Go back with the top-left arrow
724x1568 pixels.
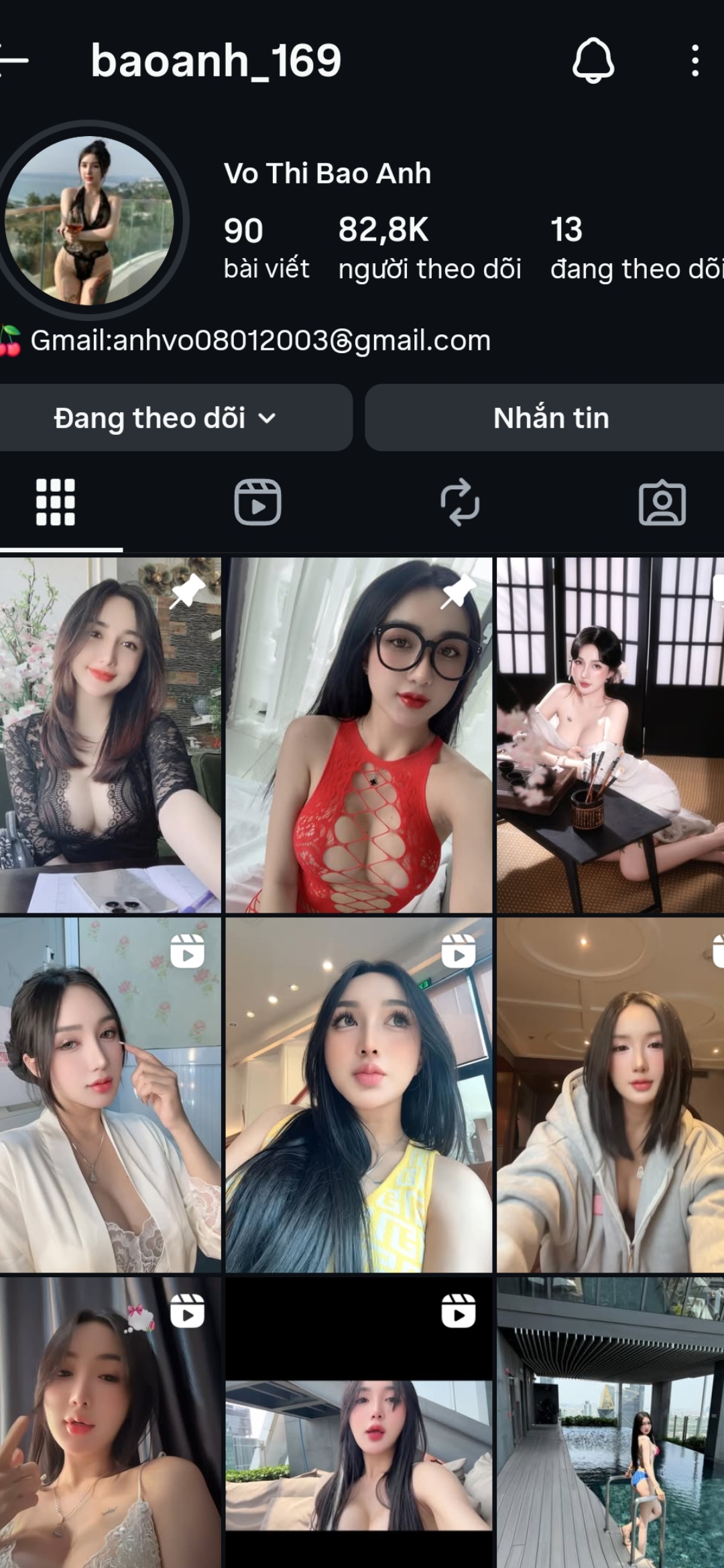point(15,61)
